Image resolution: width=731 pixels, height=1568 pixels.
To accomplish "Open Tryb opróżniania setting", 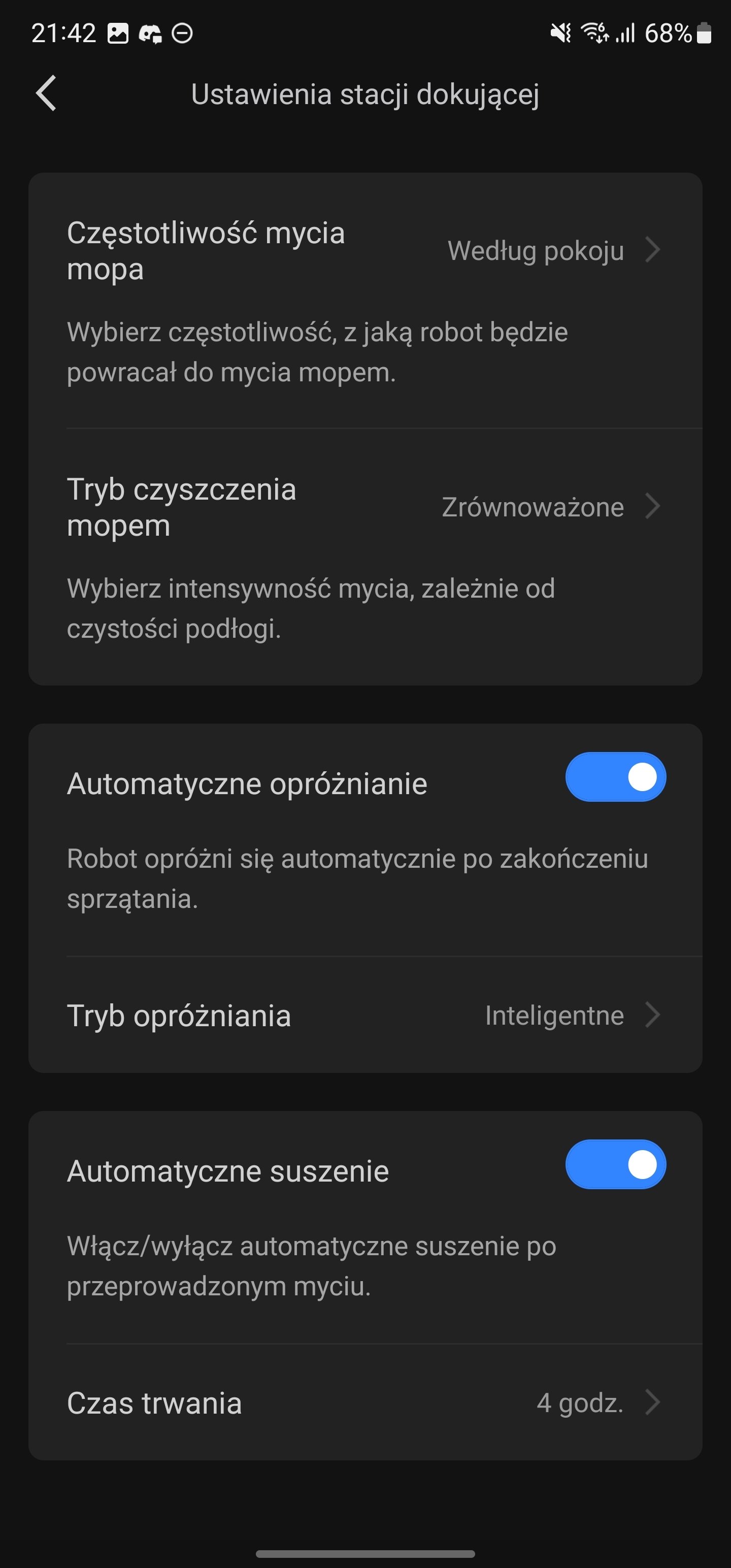I will [x=365, y=1016].
